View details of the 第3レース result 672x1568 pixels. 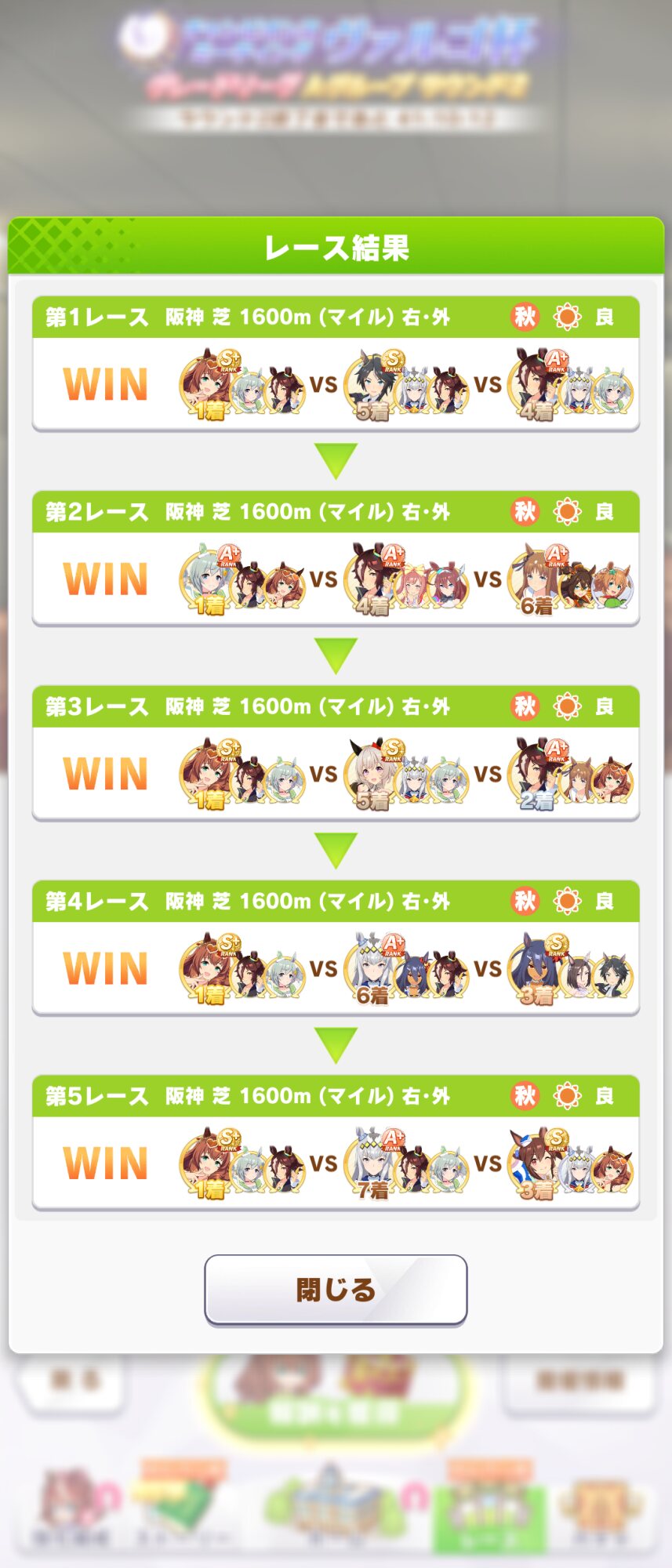(x=336, y=753)
